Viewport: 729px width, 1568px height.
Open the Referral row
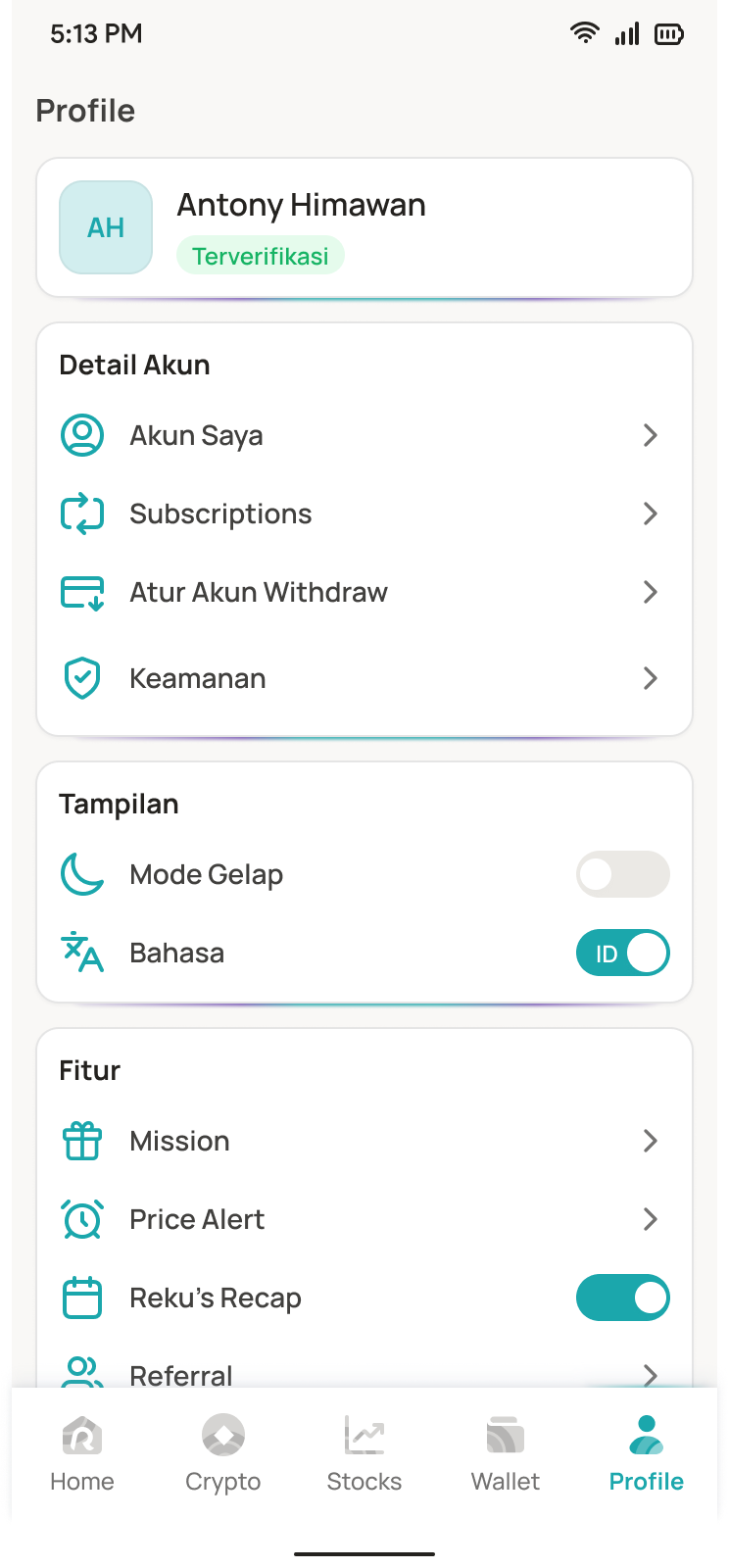click(364, 1374)
